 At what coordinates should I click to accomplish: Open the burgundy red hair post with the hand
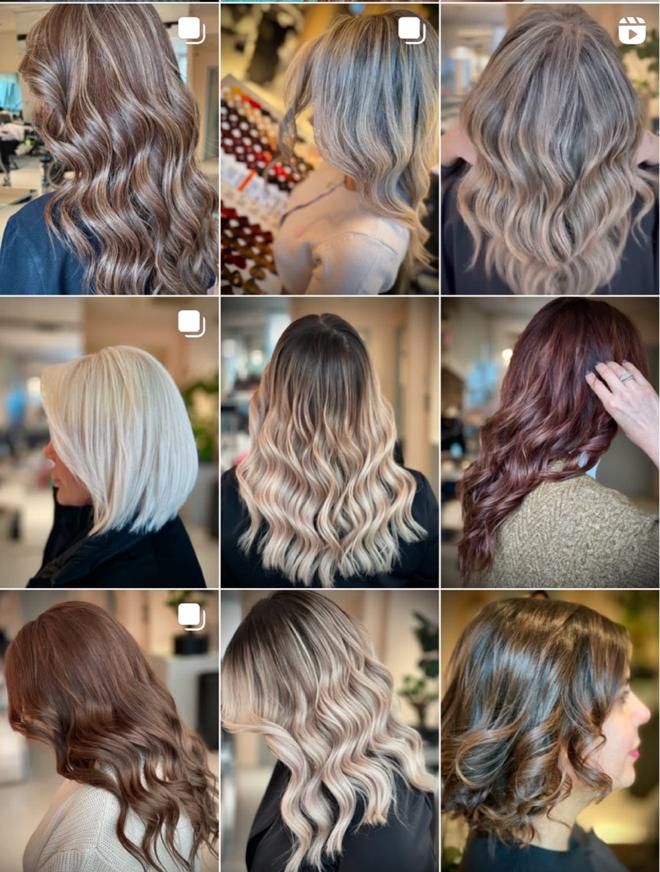click(550, 442)
